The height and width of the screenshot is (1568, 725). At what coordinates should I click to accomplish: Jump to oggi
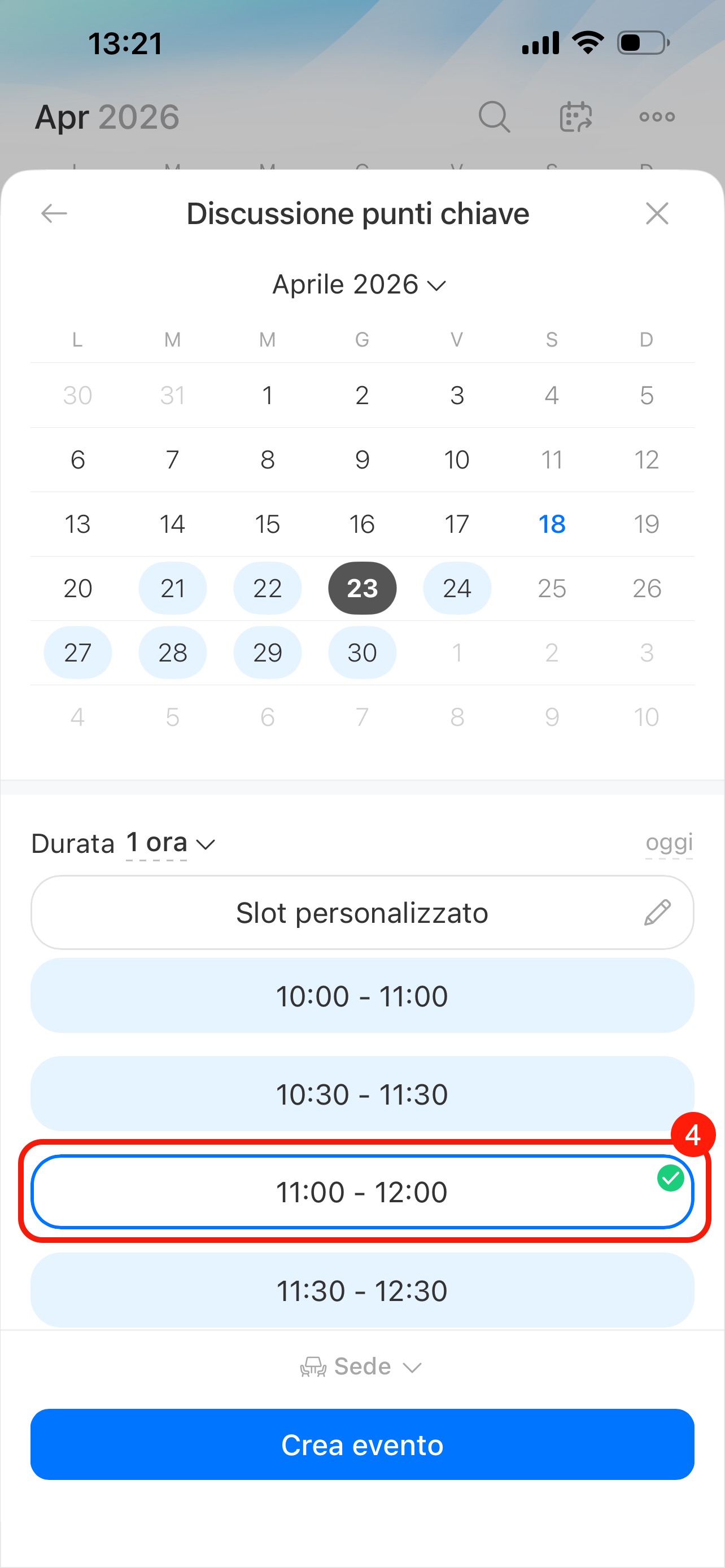tap(669, 843)
